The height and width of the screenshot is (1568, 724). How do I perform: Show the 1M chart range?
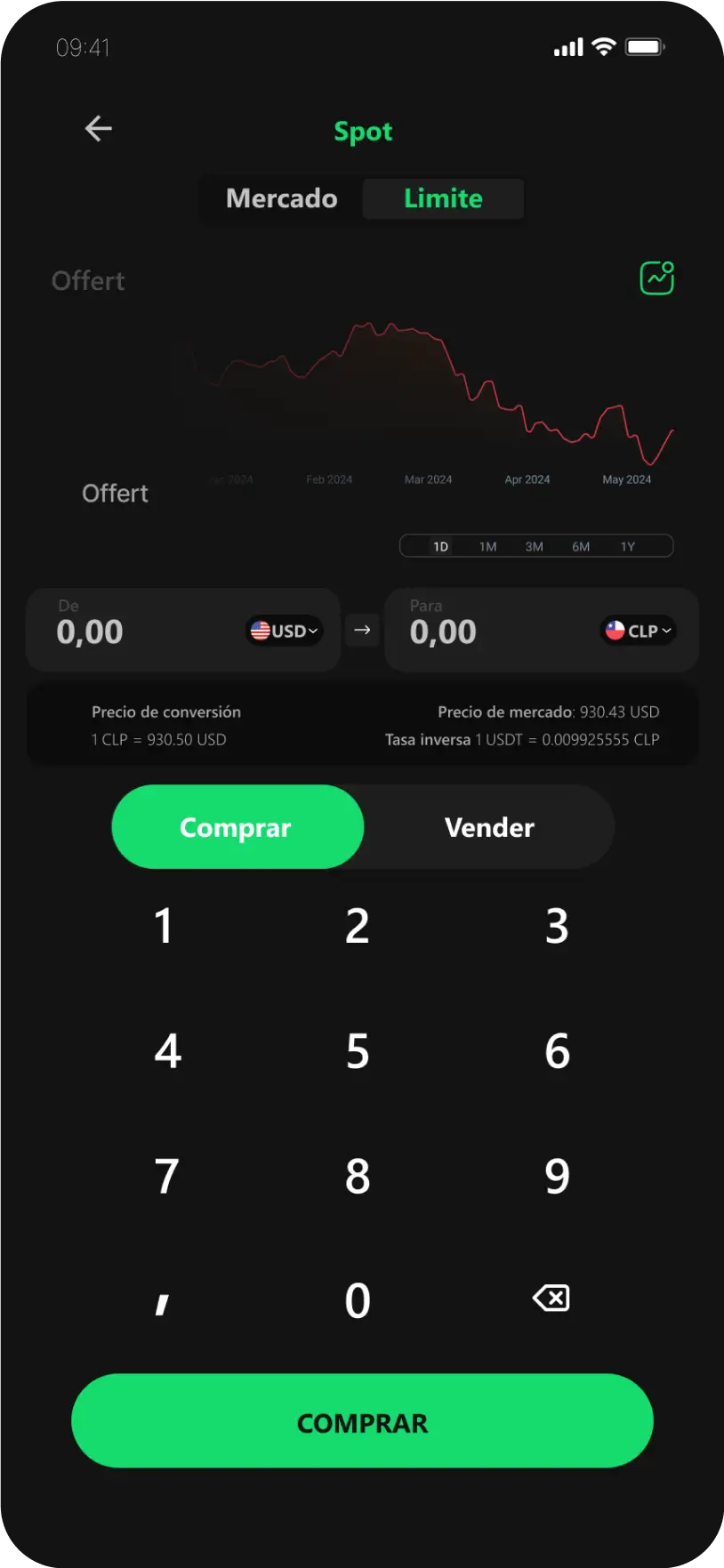[x=487, y=546]
